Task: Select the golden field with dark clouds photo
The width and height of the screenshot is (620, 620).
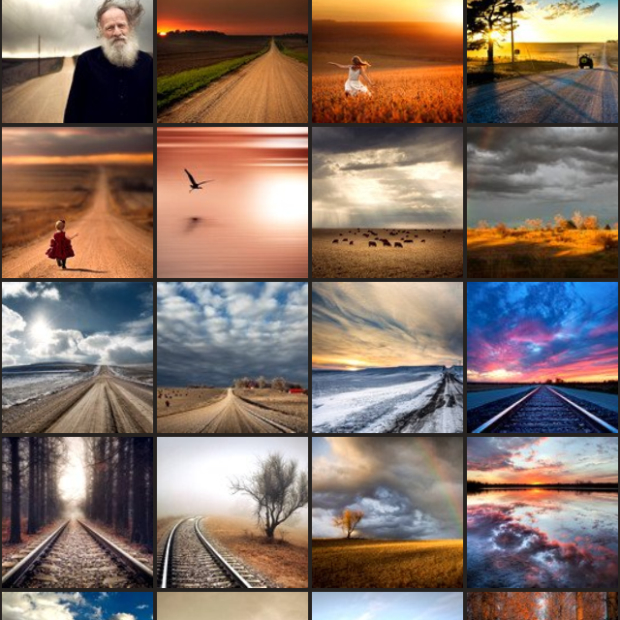Action: tap(542, 202)
